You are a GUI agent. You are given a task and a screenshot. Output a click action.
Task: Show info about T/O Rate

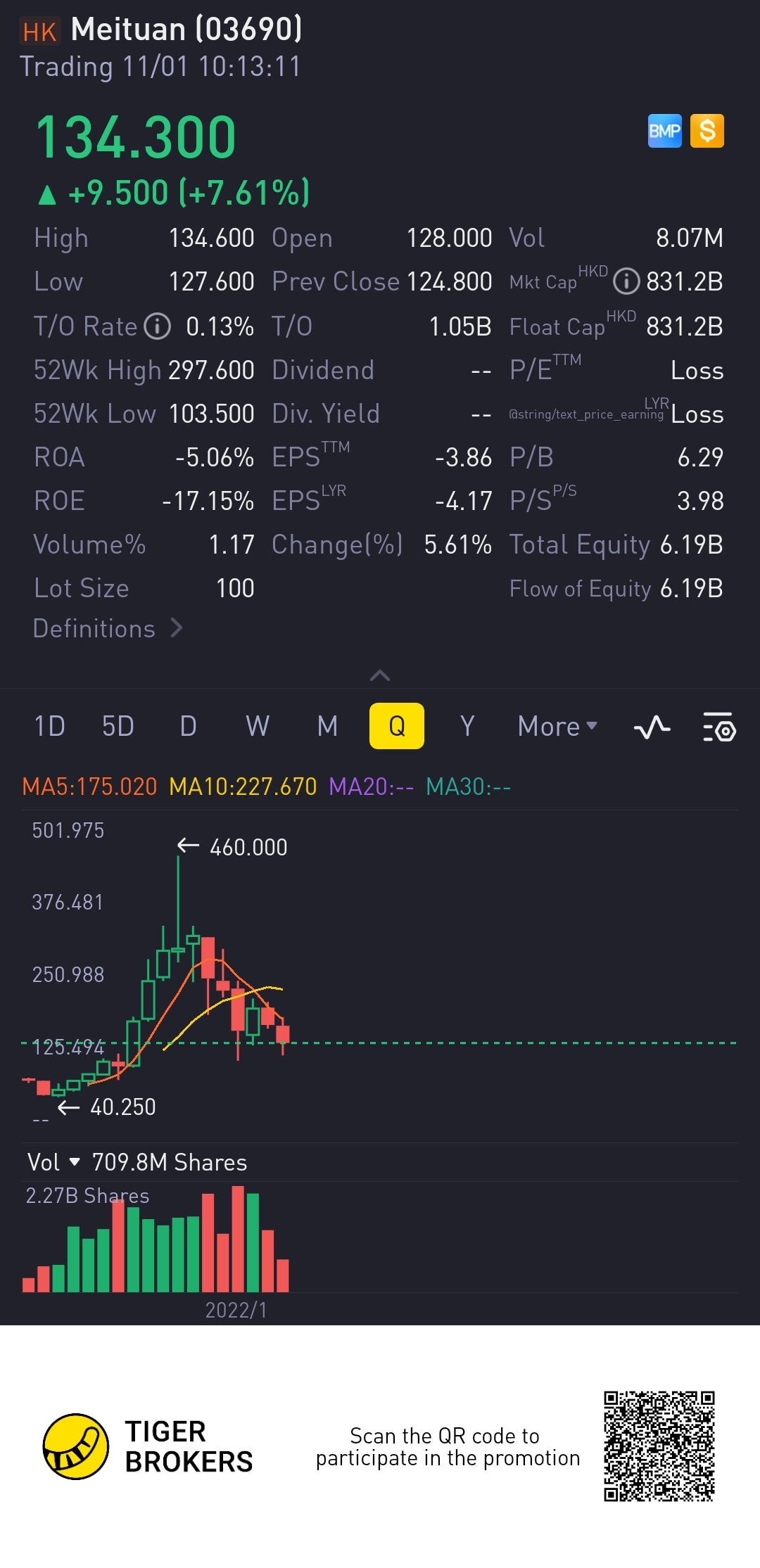[158, 326]
